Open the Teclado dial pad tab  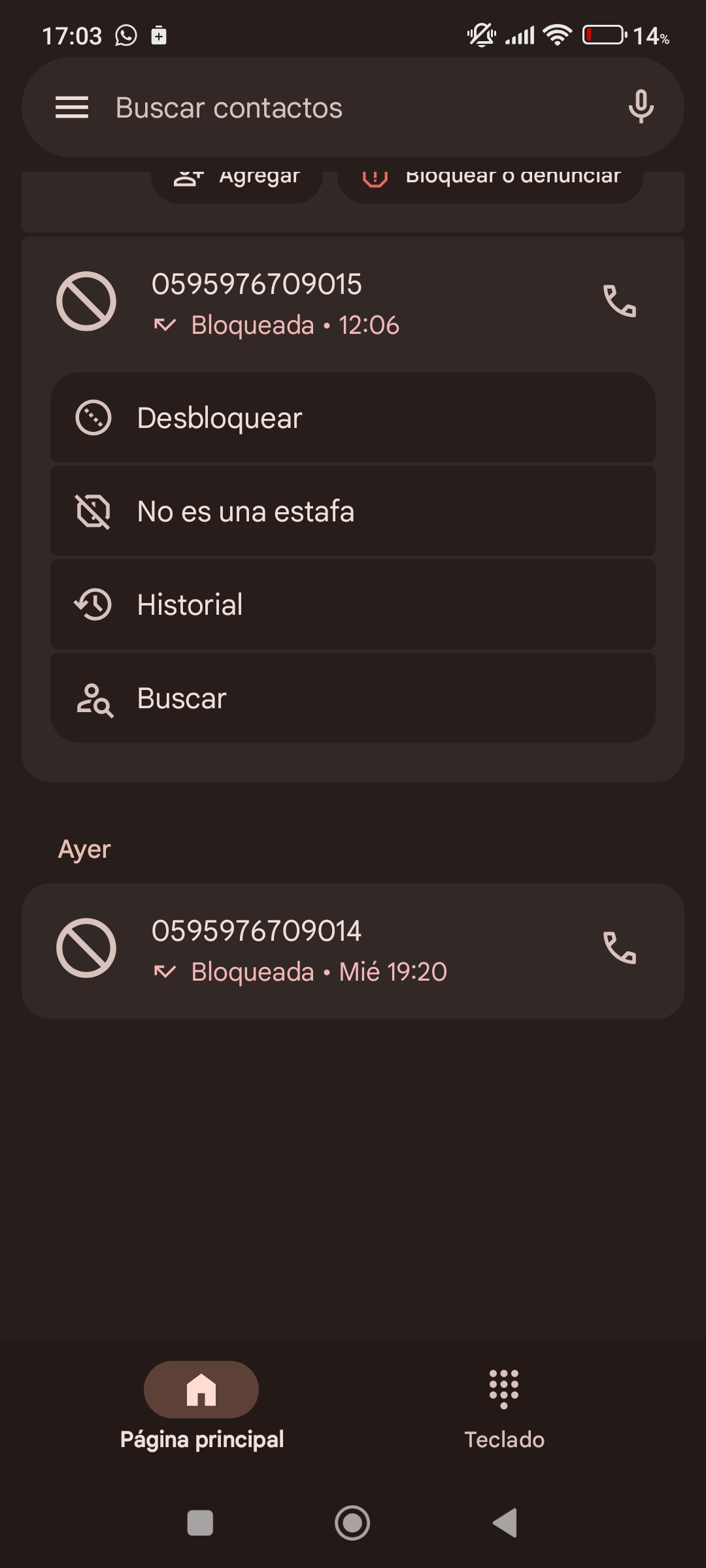504,1405
